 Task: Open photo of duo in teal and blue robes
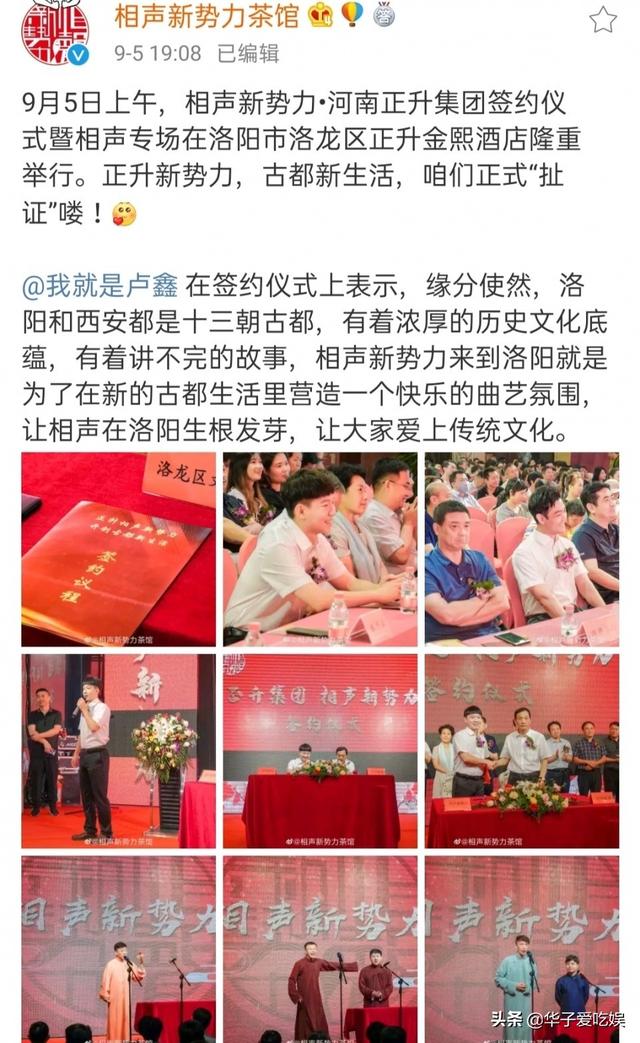tap(521, 948)
